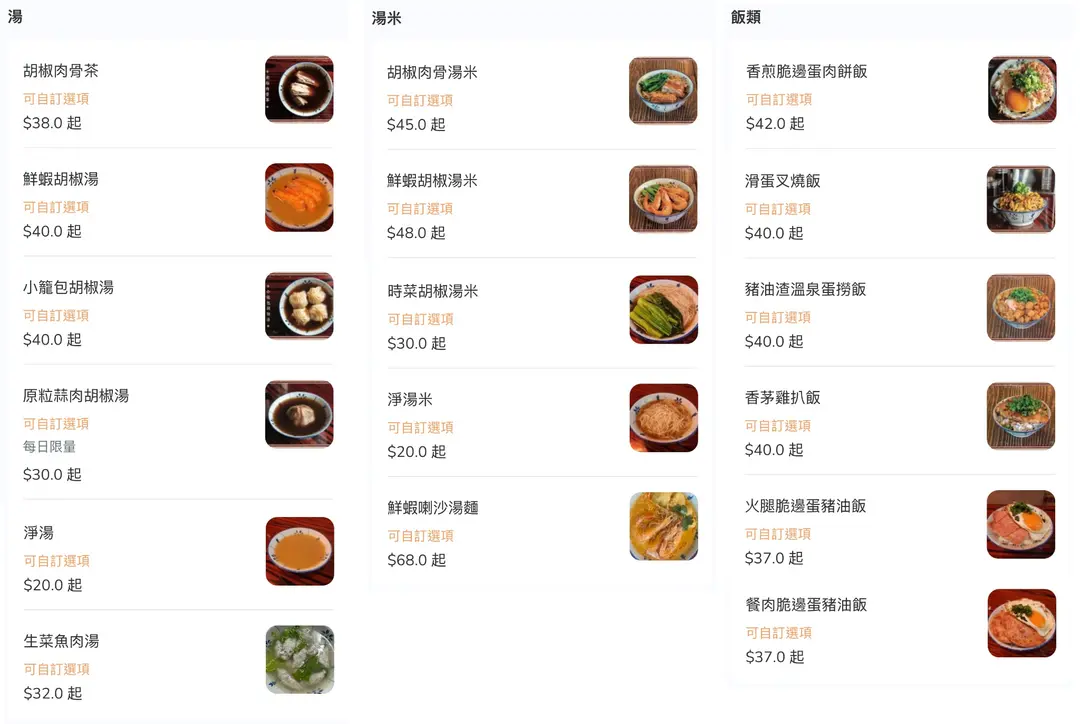Select 鮮蝦胡椒湯米

pos(432,180)
